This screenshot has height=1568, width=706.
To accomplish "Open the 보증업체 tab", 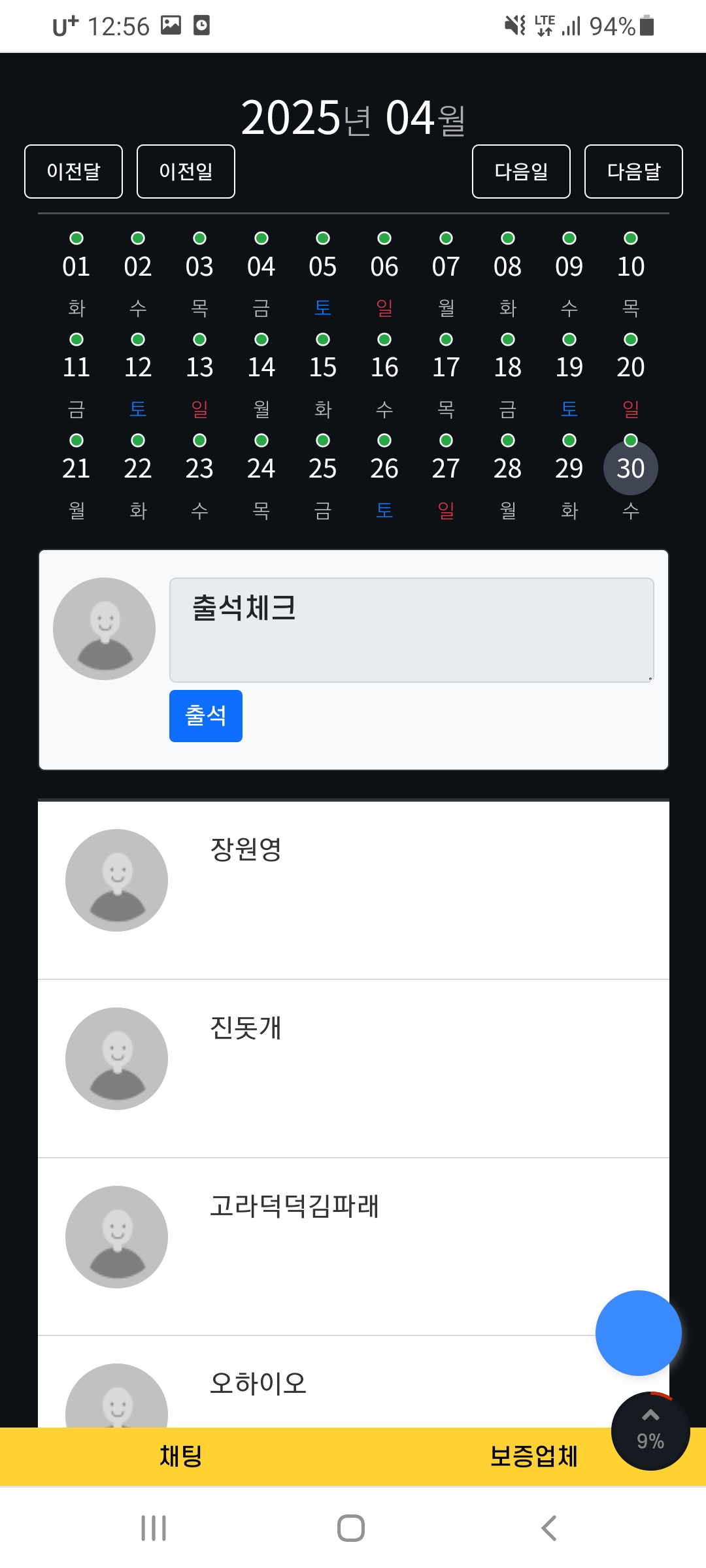I will click(x=534, y=1456).
